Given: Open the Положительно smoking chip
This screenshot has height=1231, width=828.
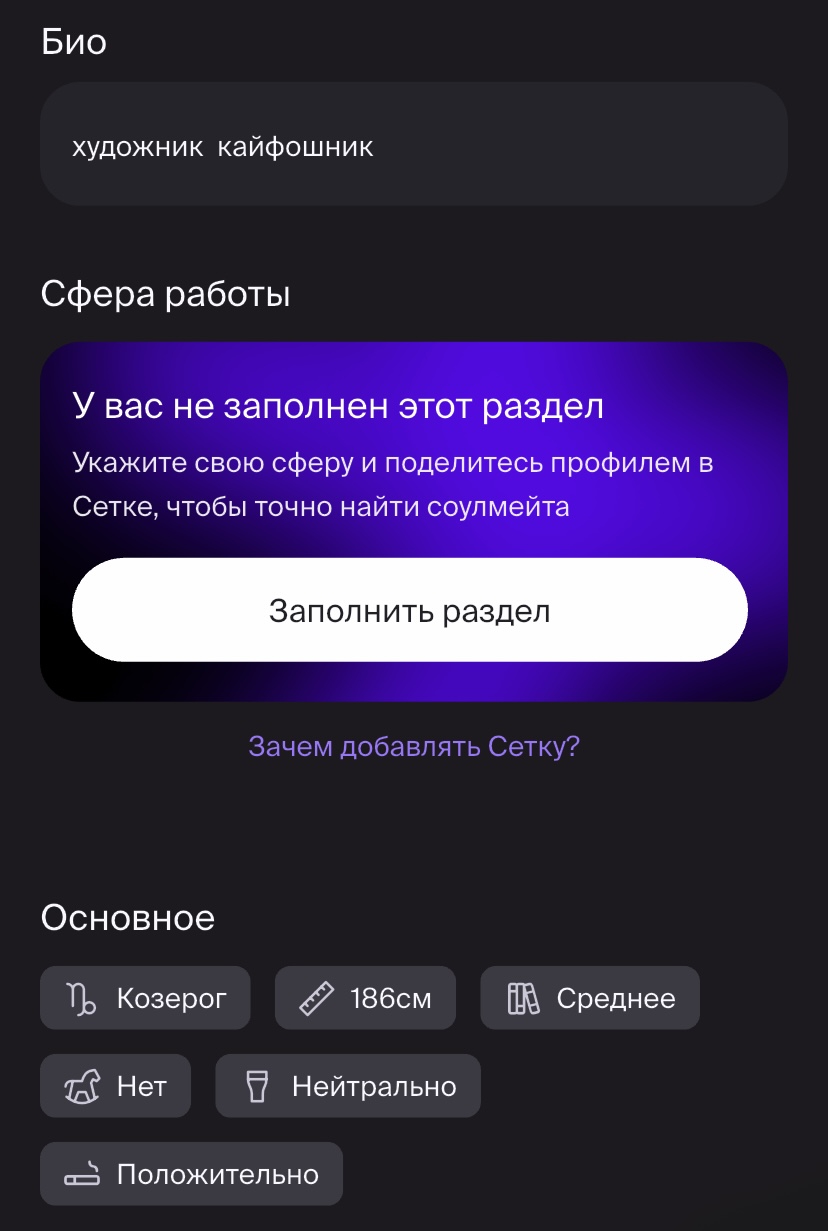Looking at the screenshot, I should (191, 1174).
